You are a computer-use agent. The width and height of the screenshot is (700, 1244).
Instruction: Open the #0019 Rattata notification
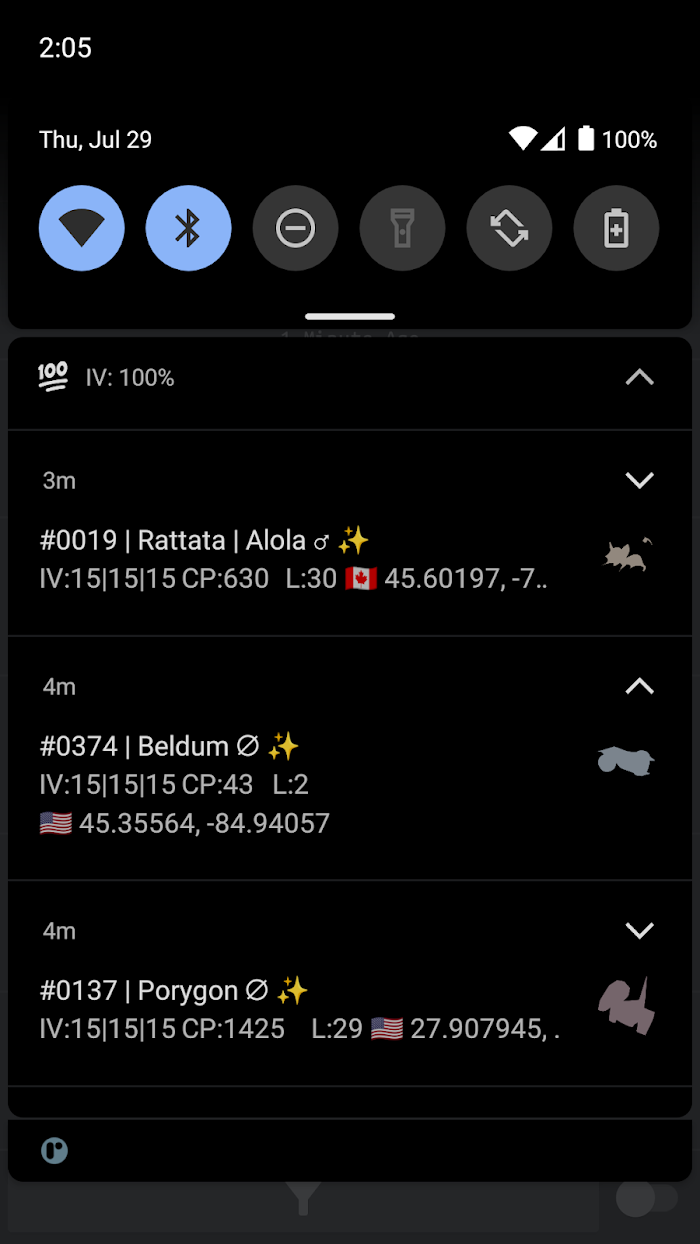coord(350,533)
